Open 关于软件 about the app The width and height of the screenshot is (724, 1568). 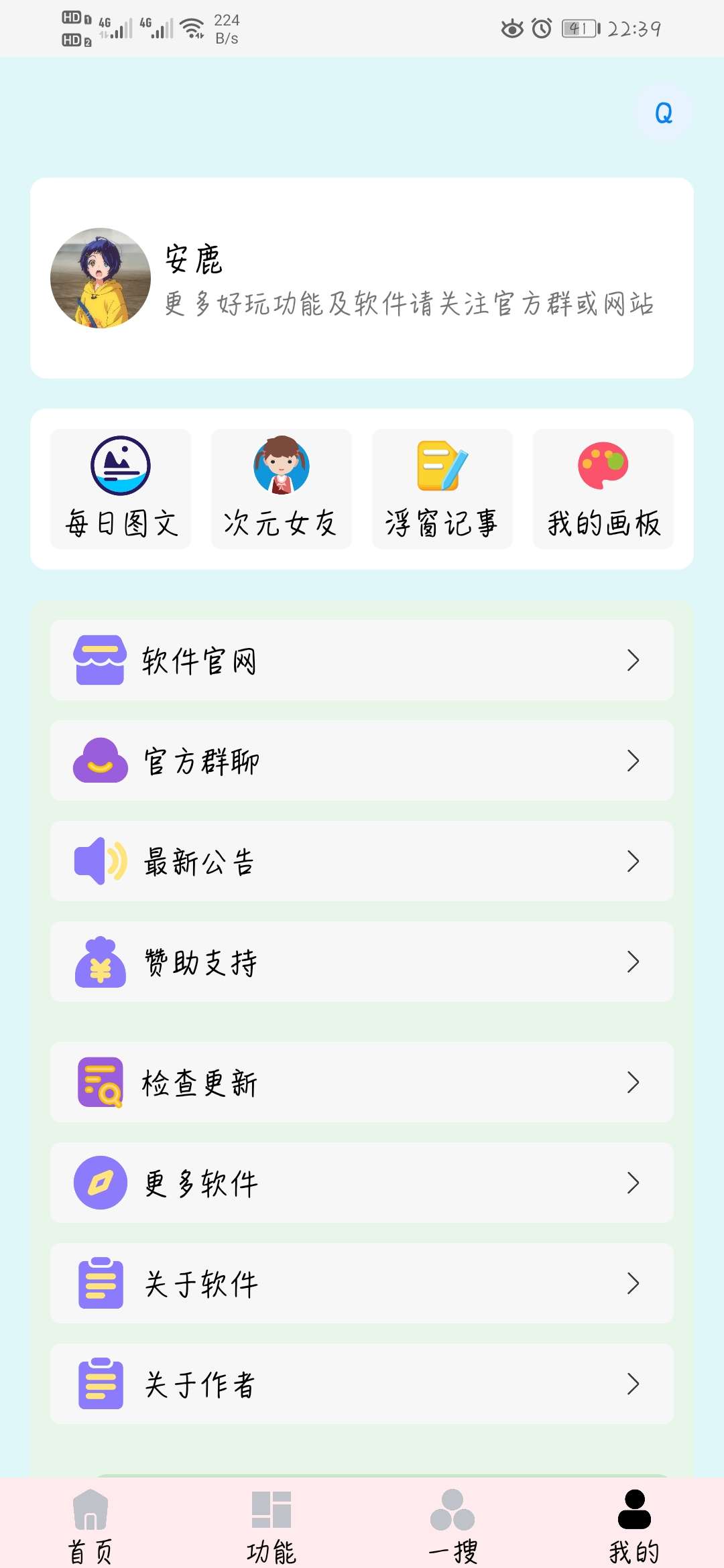click(x=362, y=1284)
